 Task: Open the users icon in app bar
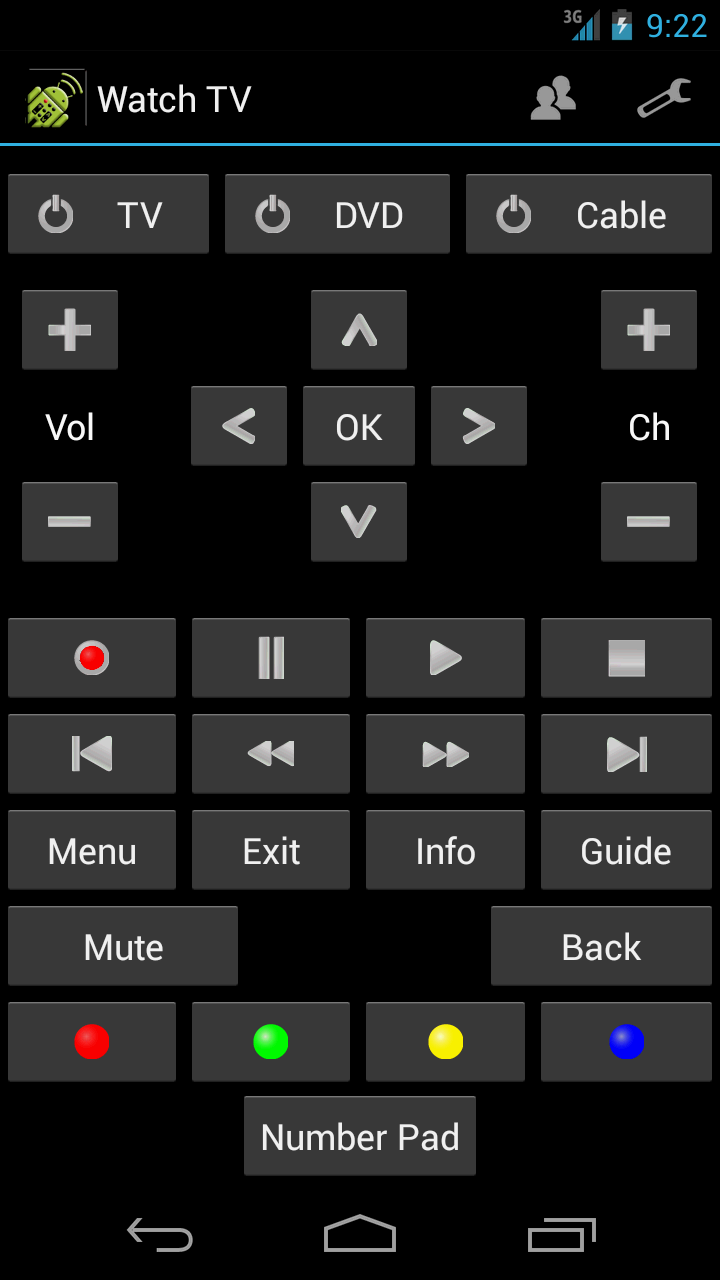pyautogui.click(x=553, y=99)
